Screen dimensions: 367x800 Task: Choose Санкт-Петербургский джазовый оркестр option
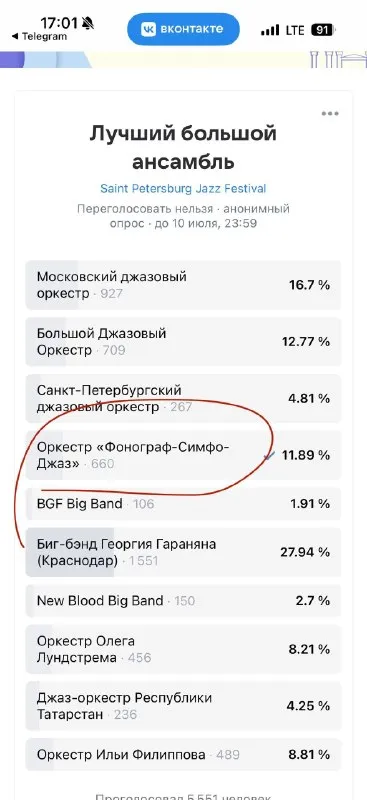[x=183, y=398]
